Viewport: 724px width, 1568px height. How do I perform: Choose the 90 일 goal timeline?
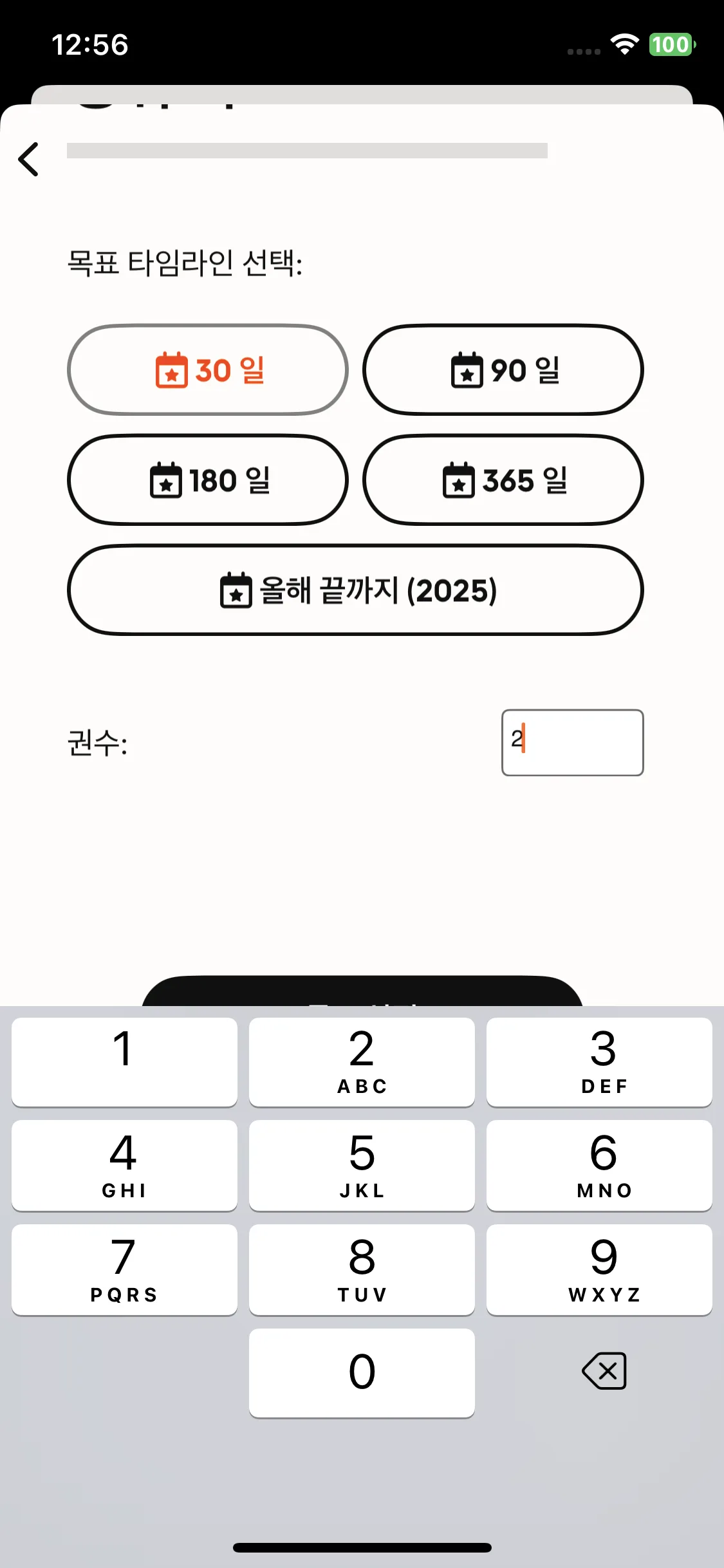click(x=503, y=370)
